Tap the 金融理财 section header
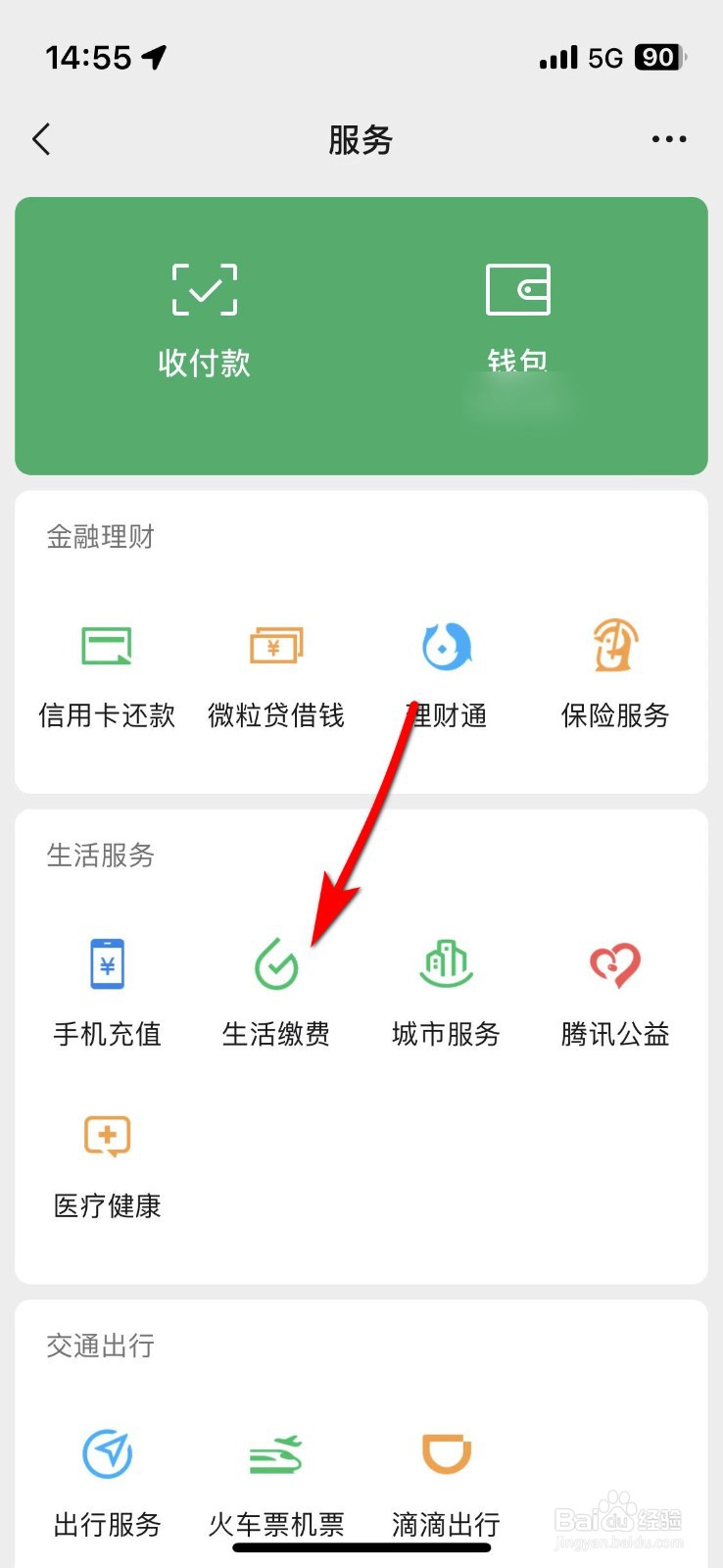 100,537
